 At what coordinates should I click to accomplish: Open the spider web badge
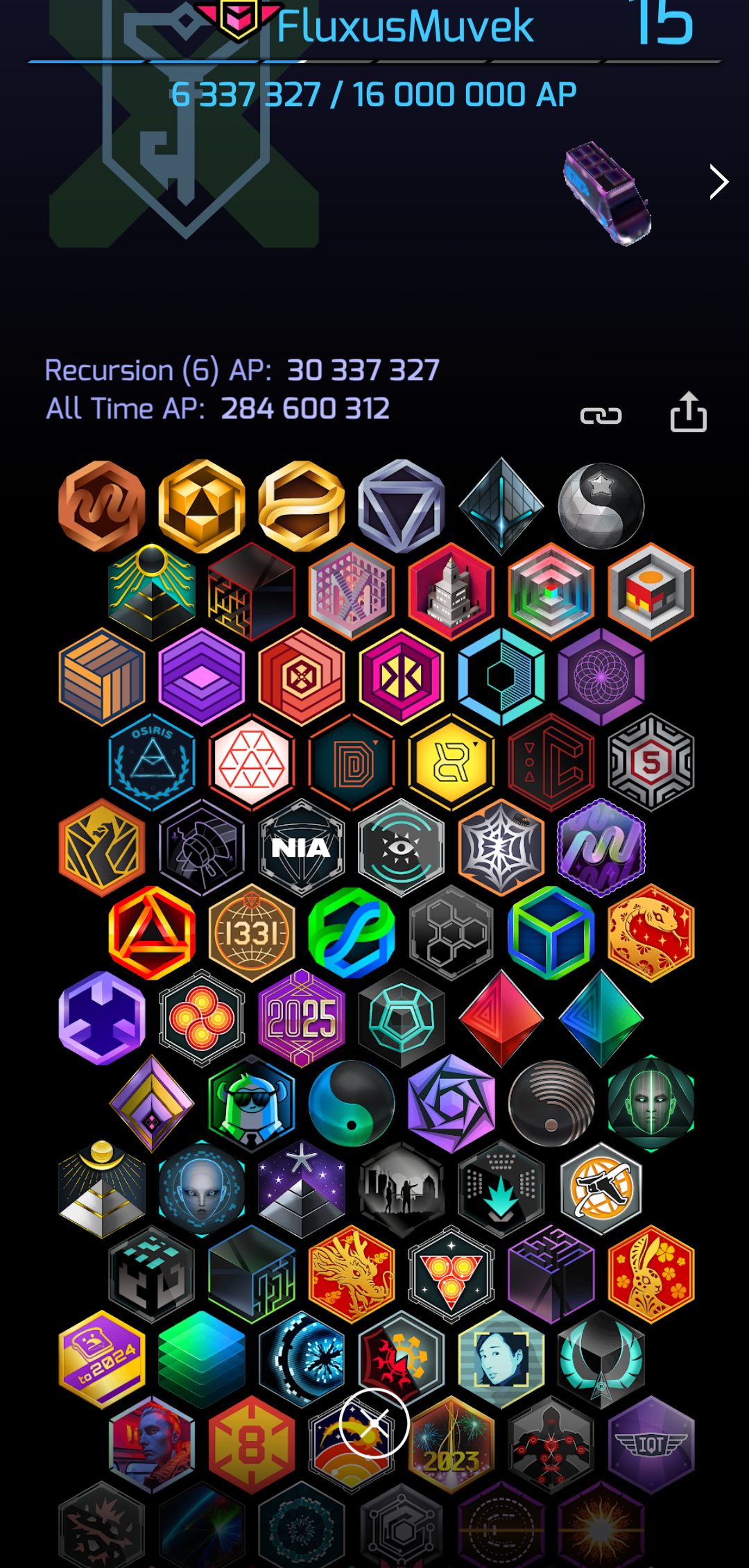(x=501, y=847)
